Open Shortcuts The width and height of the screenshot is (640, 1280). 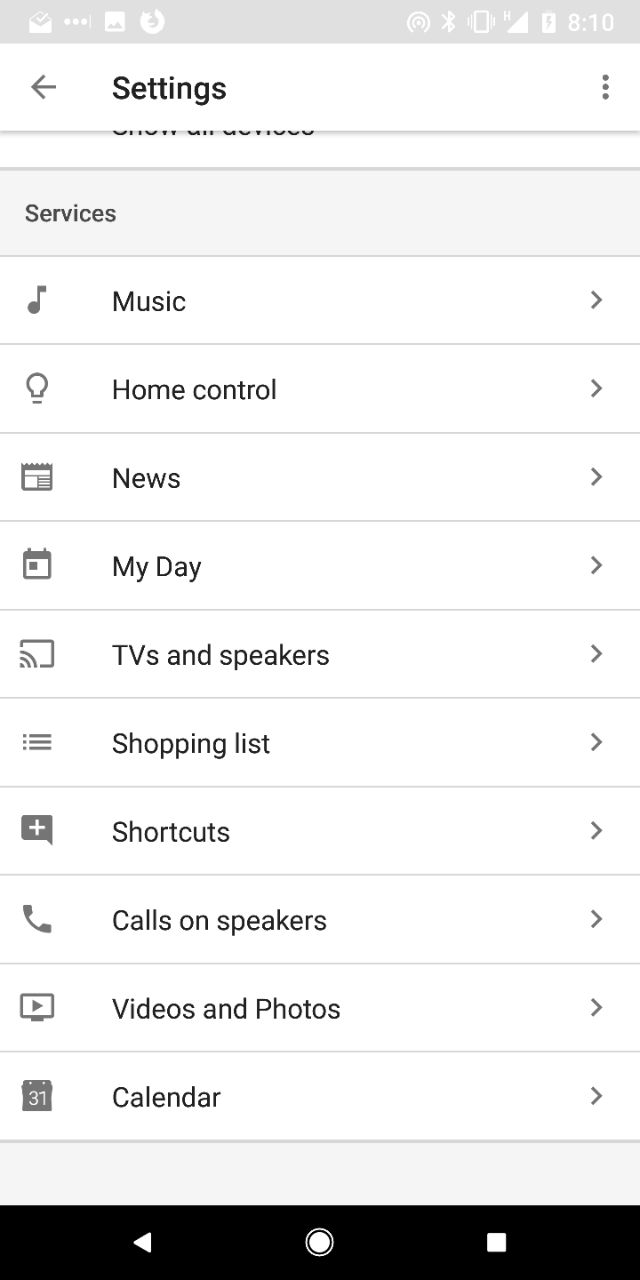click(320, 831)
